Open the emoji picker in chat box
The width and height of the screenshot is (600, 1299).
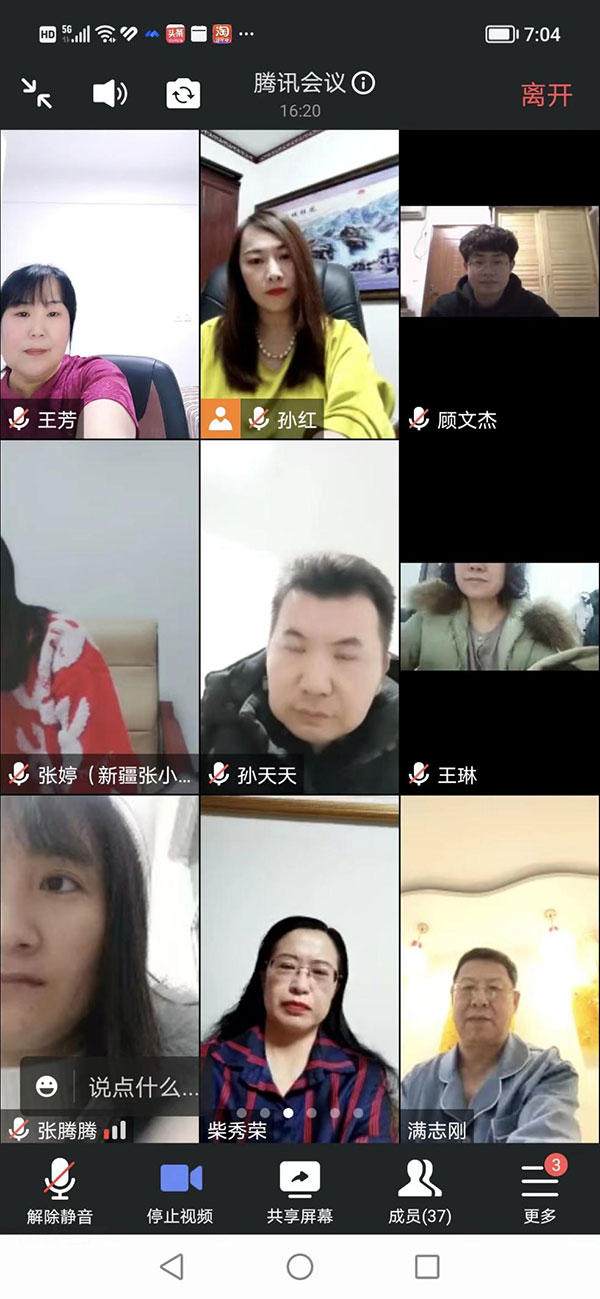(46, 1086)
